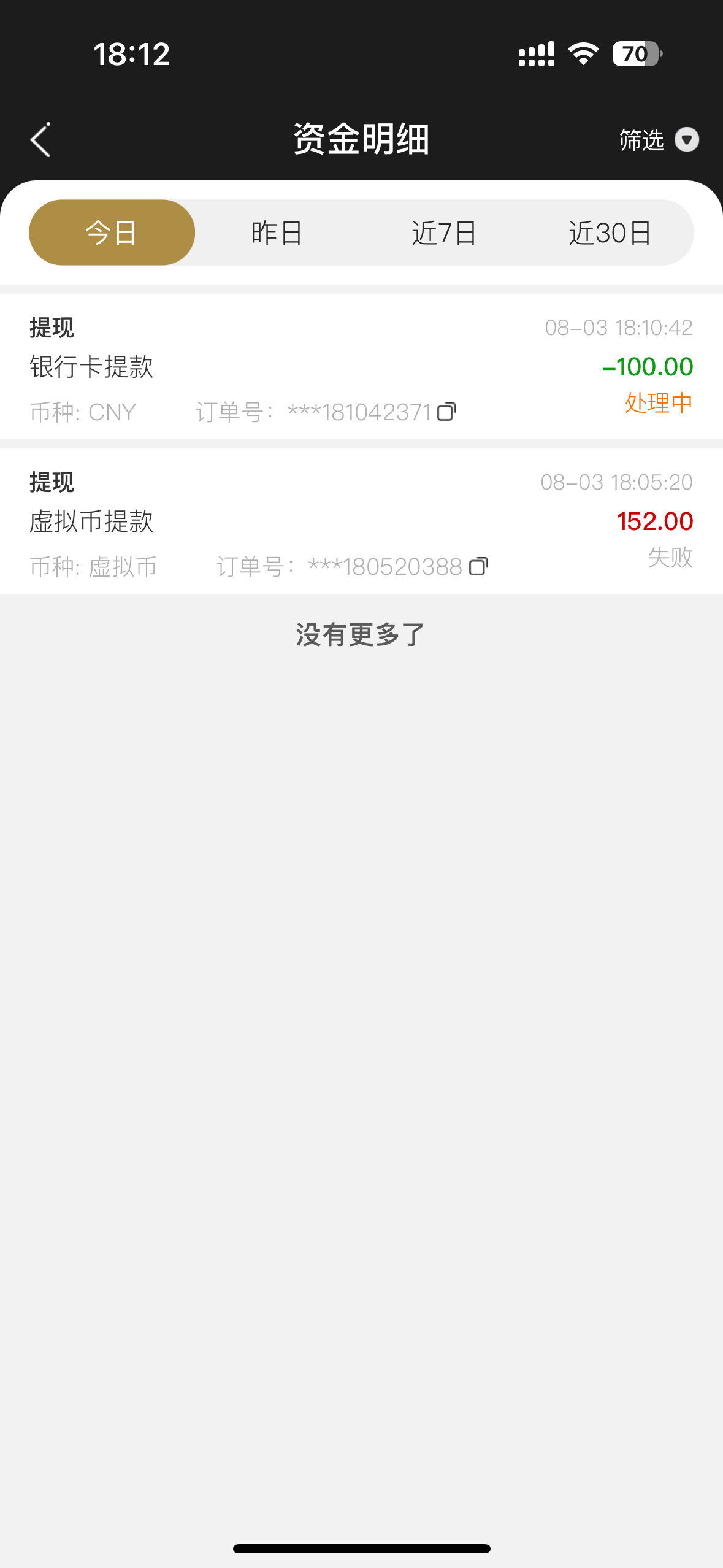Viewport: 723px width, 1568px height.
Task: Open the 资金明细 title bar
Action: [x=361, y=139]
